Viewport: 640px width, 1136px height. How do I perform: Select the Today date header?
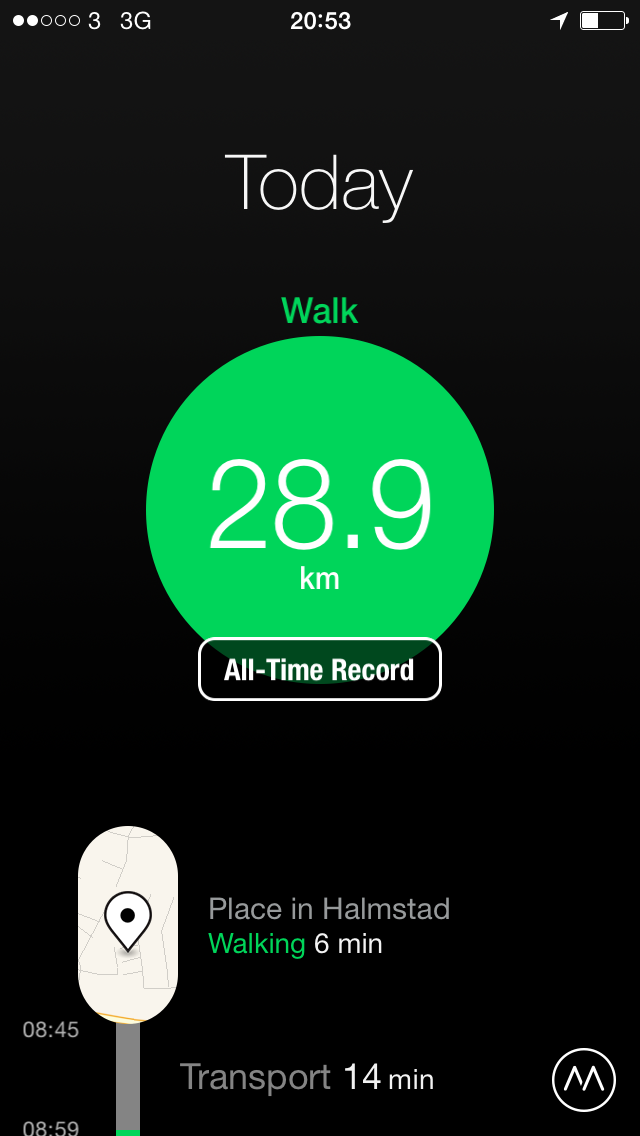pos(319,184)
